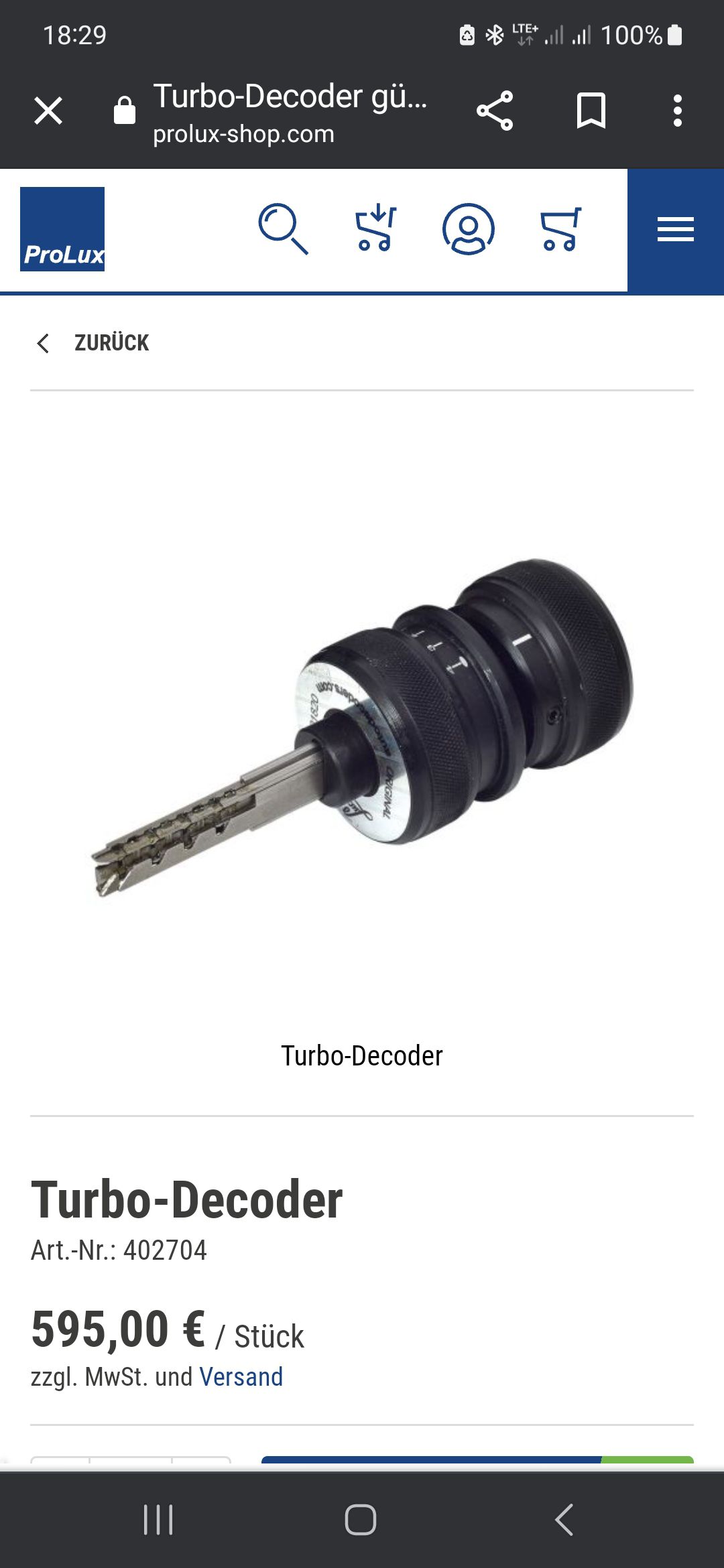Bookmark this page
The width and height of the screenshot is (724, 1568).
[x=591, y=111]
